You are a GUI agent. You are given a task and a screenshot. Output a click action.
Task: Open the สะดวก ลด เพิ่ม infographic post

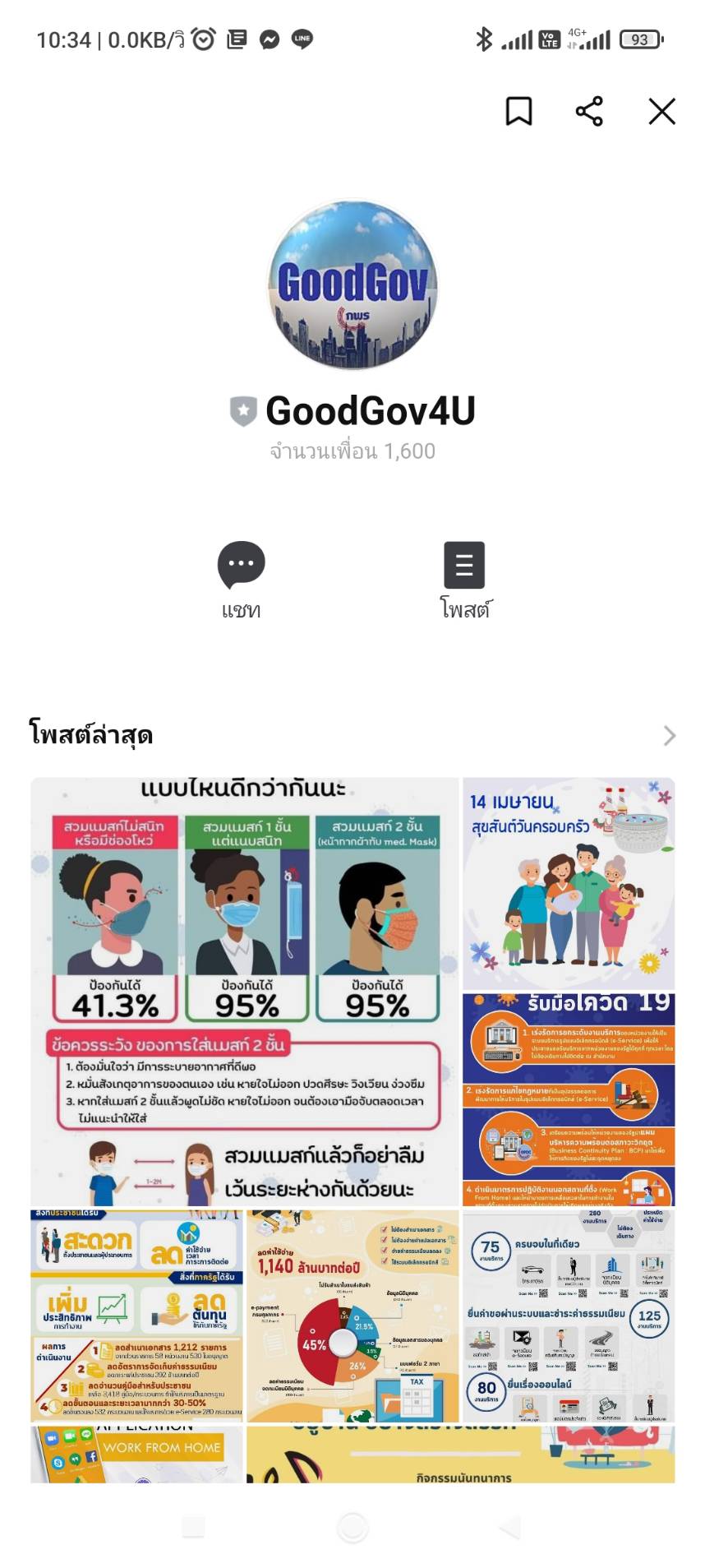pos(137,1316)
